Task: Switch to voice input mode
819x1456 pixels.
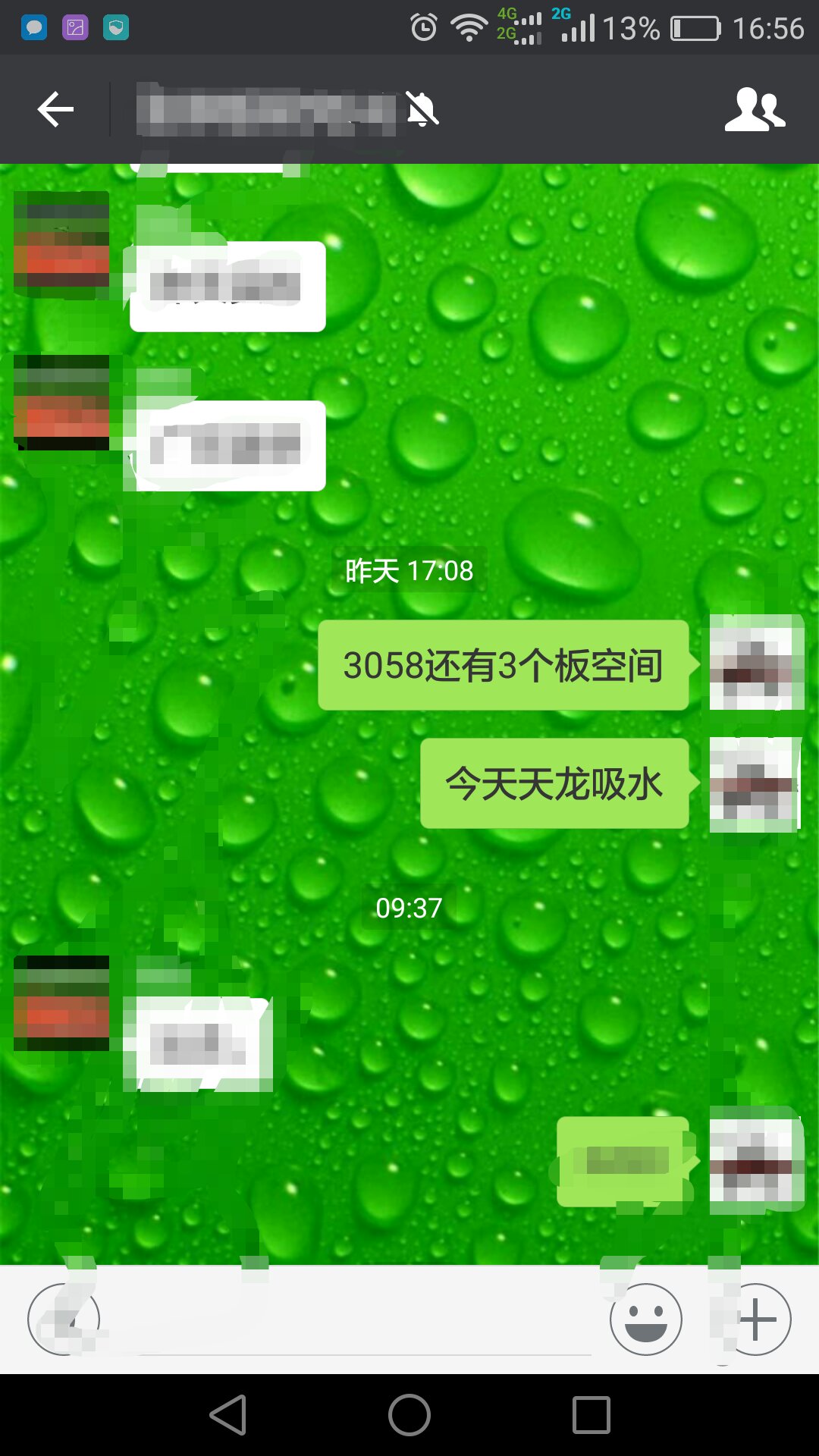Action: pos(64,1319)
